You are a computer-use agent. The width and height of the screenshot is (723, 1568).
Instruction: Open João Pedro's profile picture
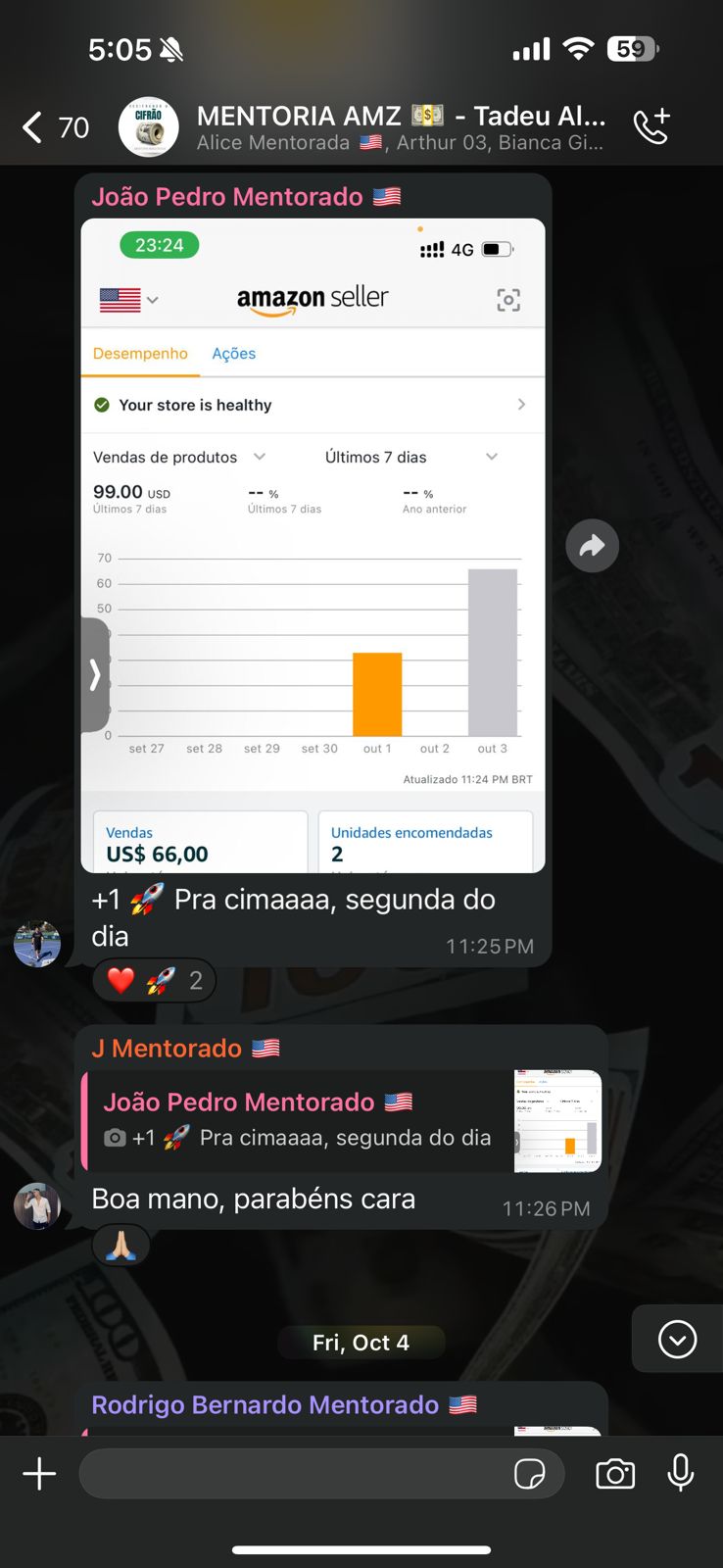pyautogui.click(x=37, y=944)
